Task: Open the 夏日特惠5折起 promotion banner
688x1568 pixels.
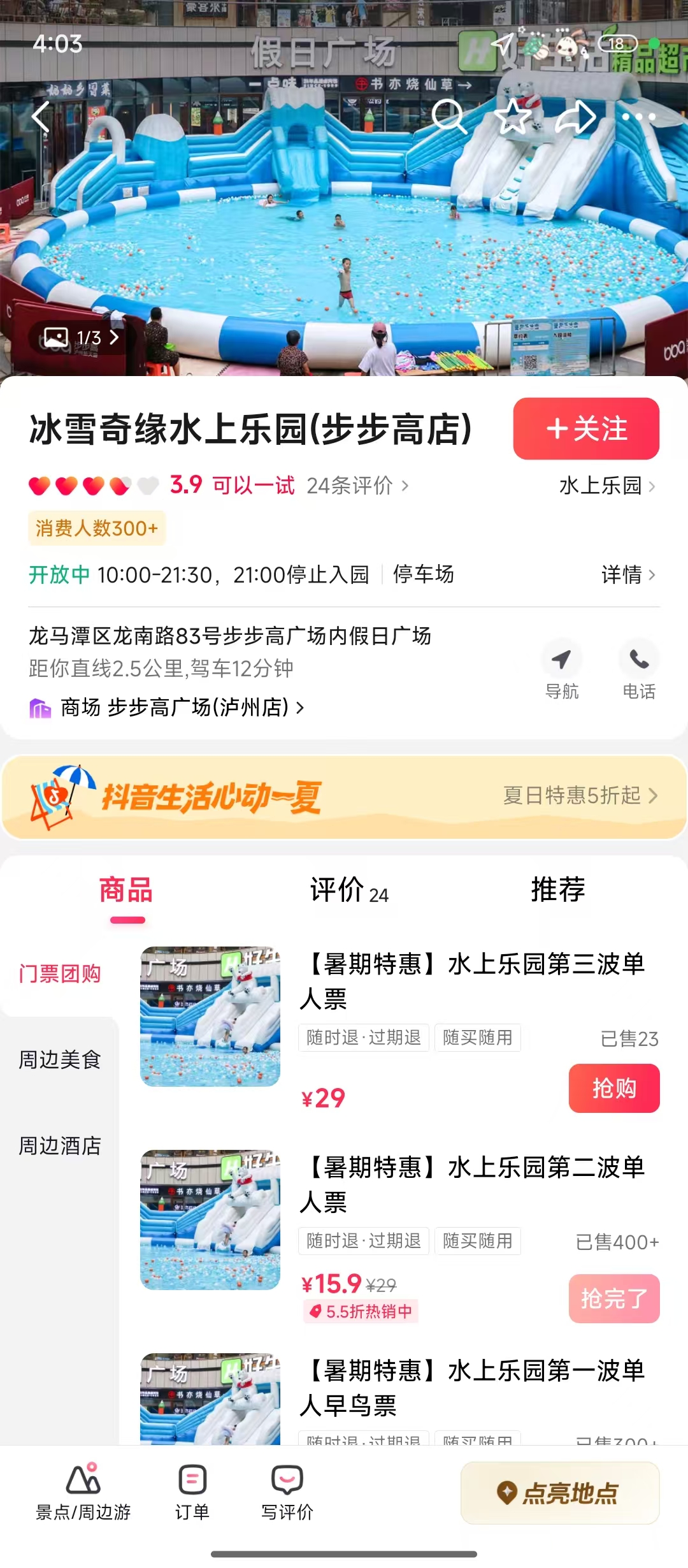Action: 580,795
